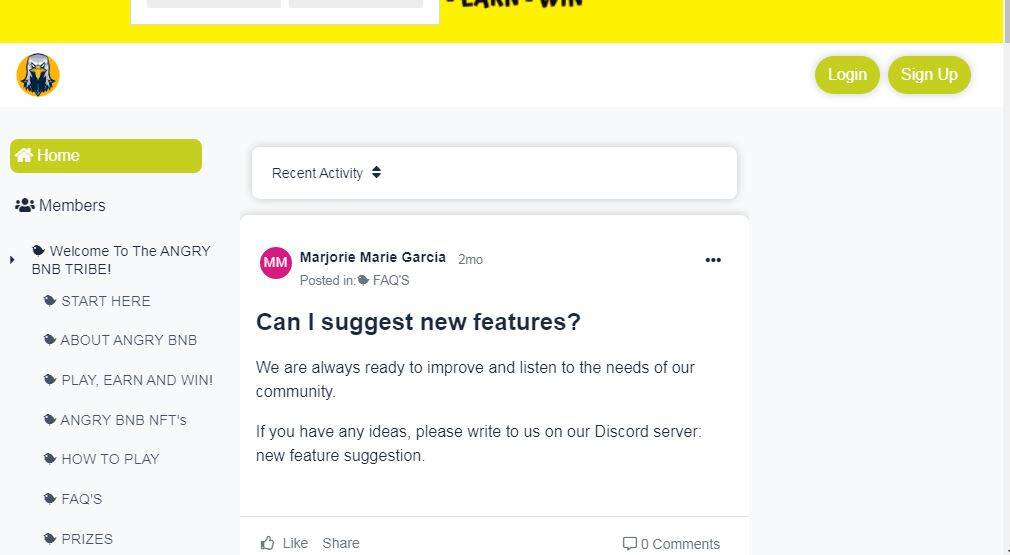Open PRIZES category
Viewport: 1010px width, 555px height.
click(x=87, y=538)
